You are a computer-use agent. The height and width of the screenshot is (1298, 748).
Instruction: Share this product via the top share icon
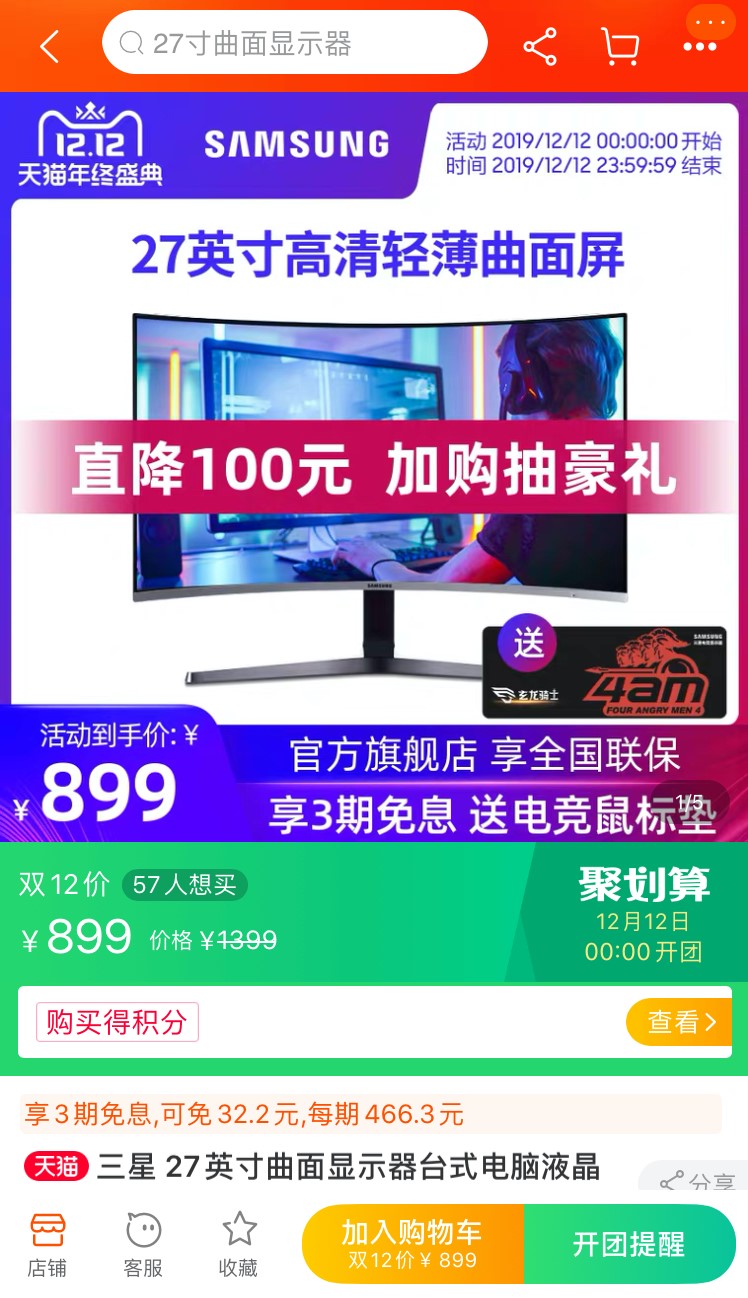(540, 46)
